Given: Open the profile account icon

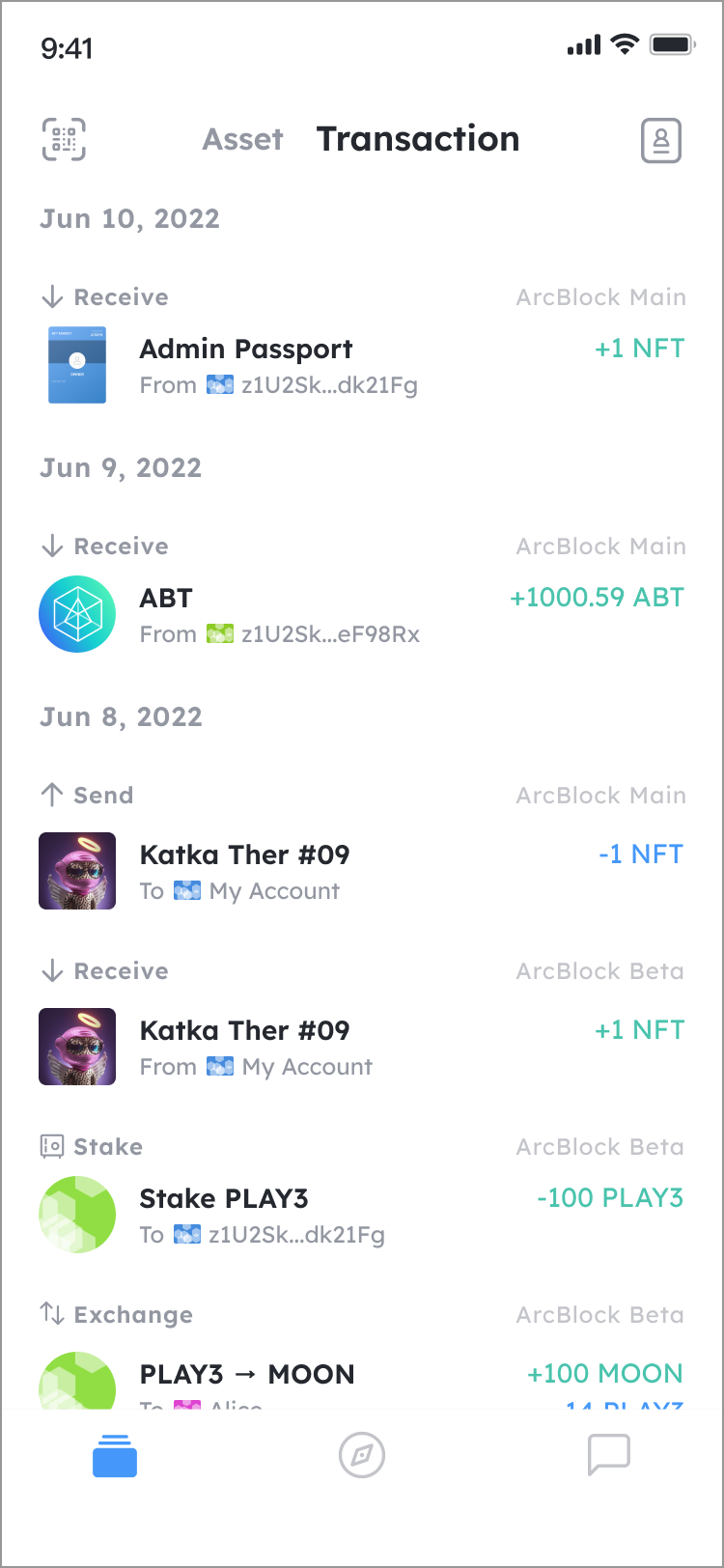Looking at the screenshot, I should [x=661, y=141].
